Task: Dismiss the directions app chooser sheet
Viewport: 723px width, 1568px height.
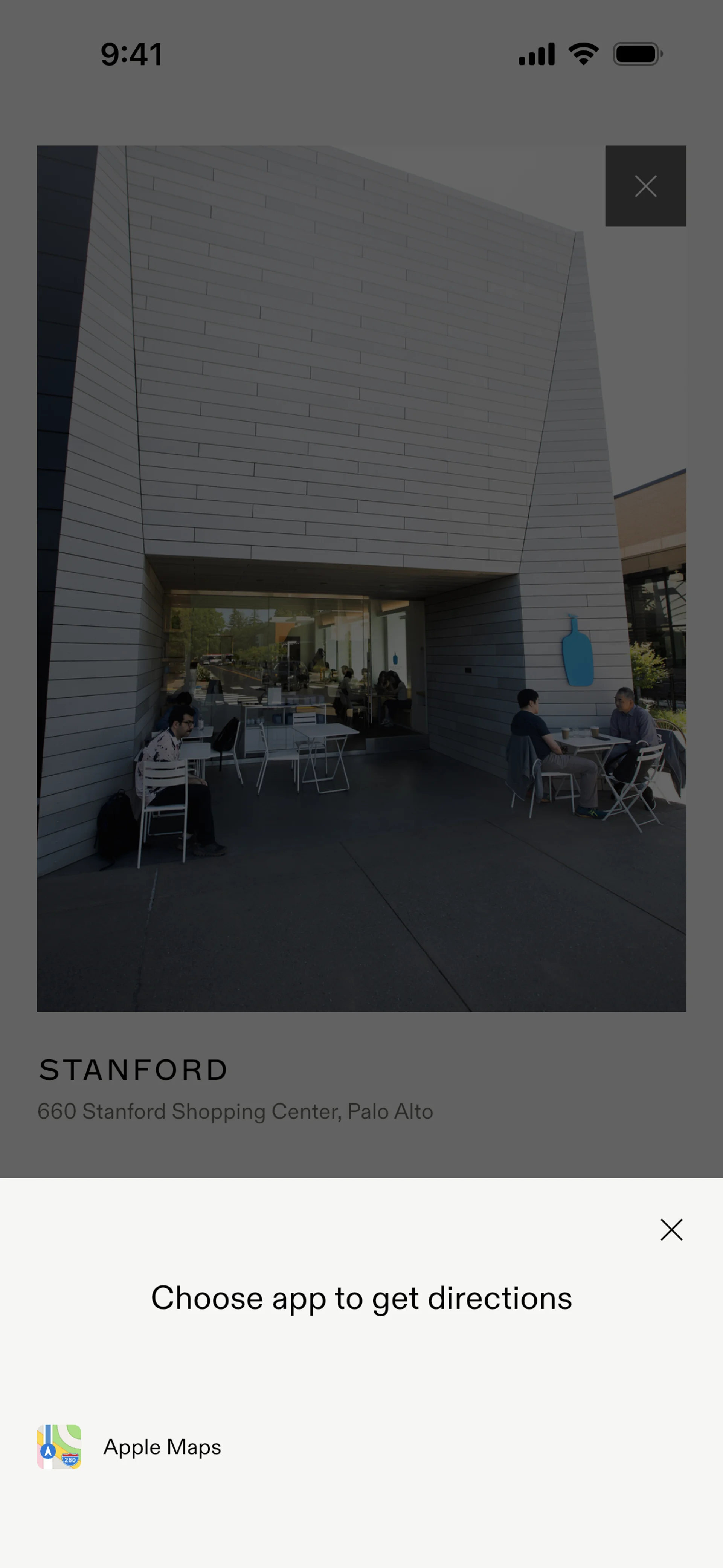Action: pos(671,1230)
